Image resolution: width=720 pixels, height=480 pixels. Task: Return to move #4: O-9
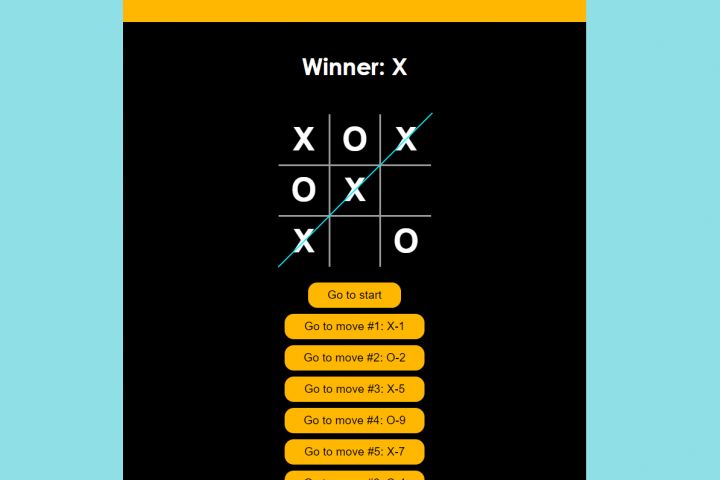coord(354,420)
